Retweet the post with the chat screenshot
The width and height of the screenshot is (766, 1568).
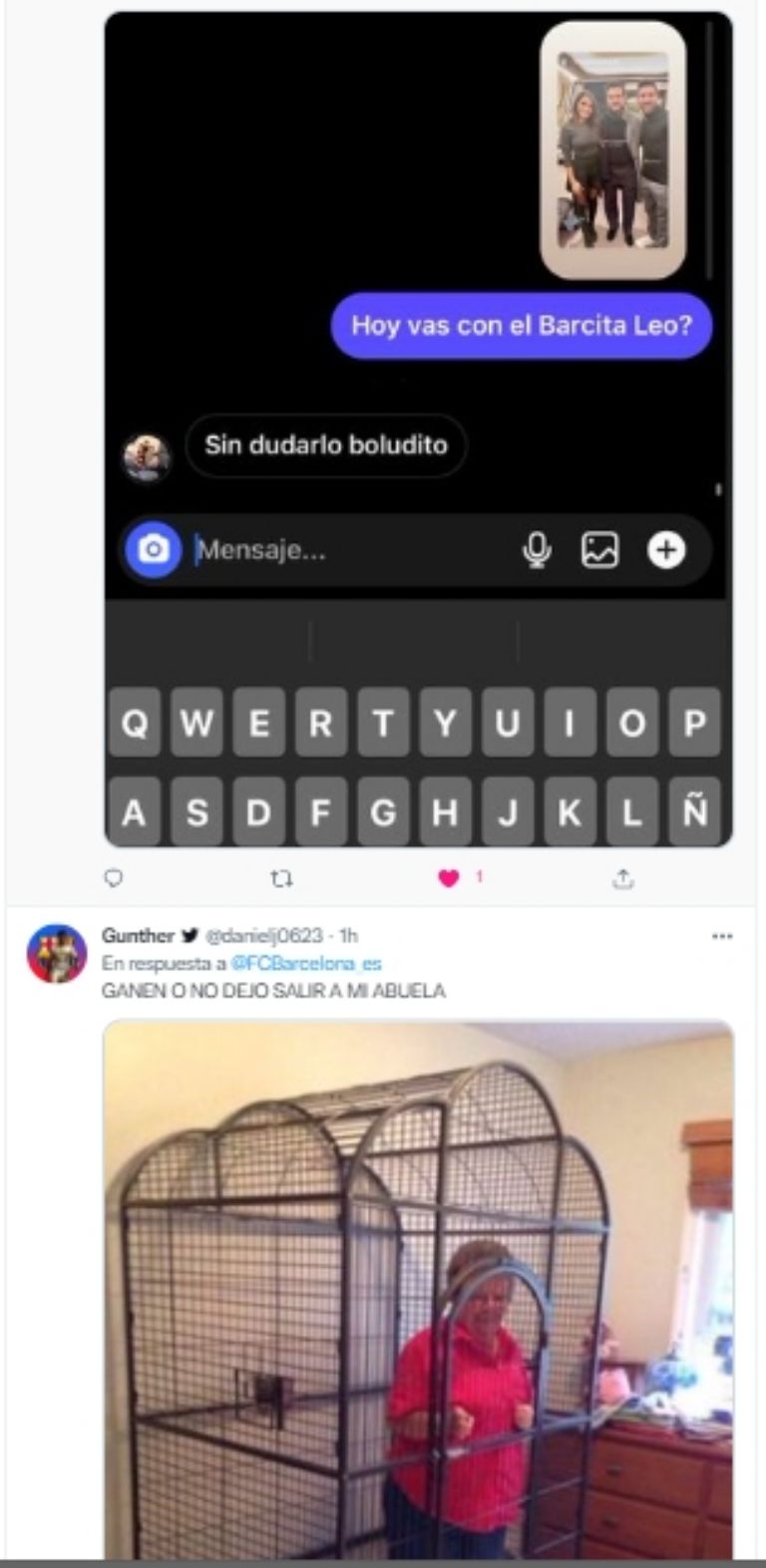tap(282, 878)
